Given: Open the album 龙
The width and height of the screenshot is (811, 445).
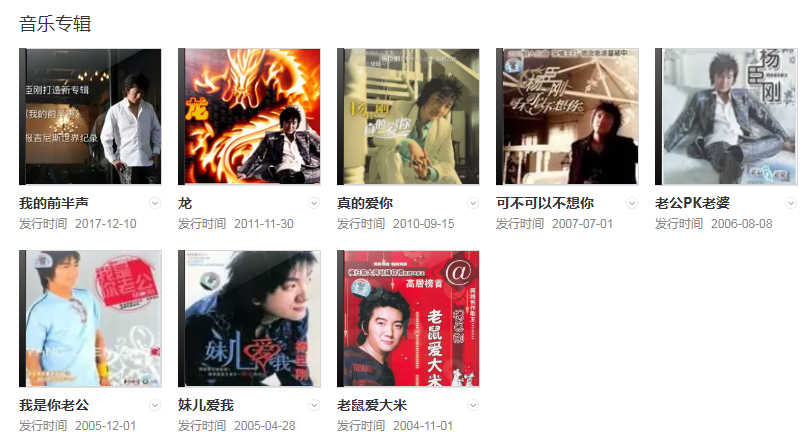Looking at the screenshot, I should pos(249,116).
